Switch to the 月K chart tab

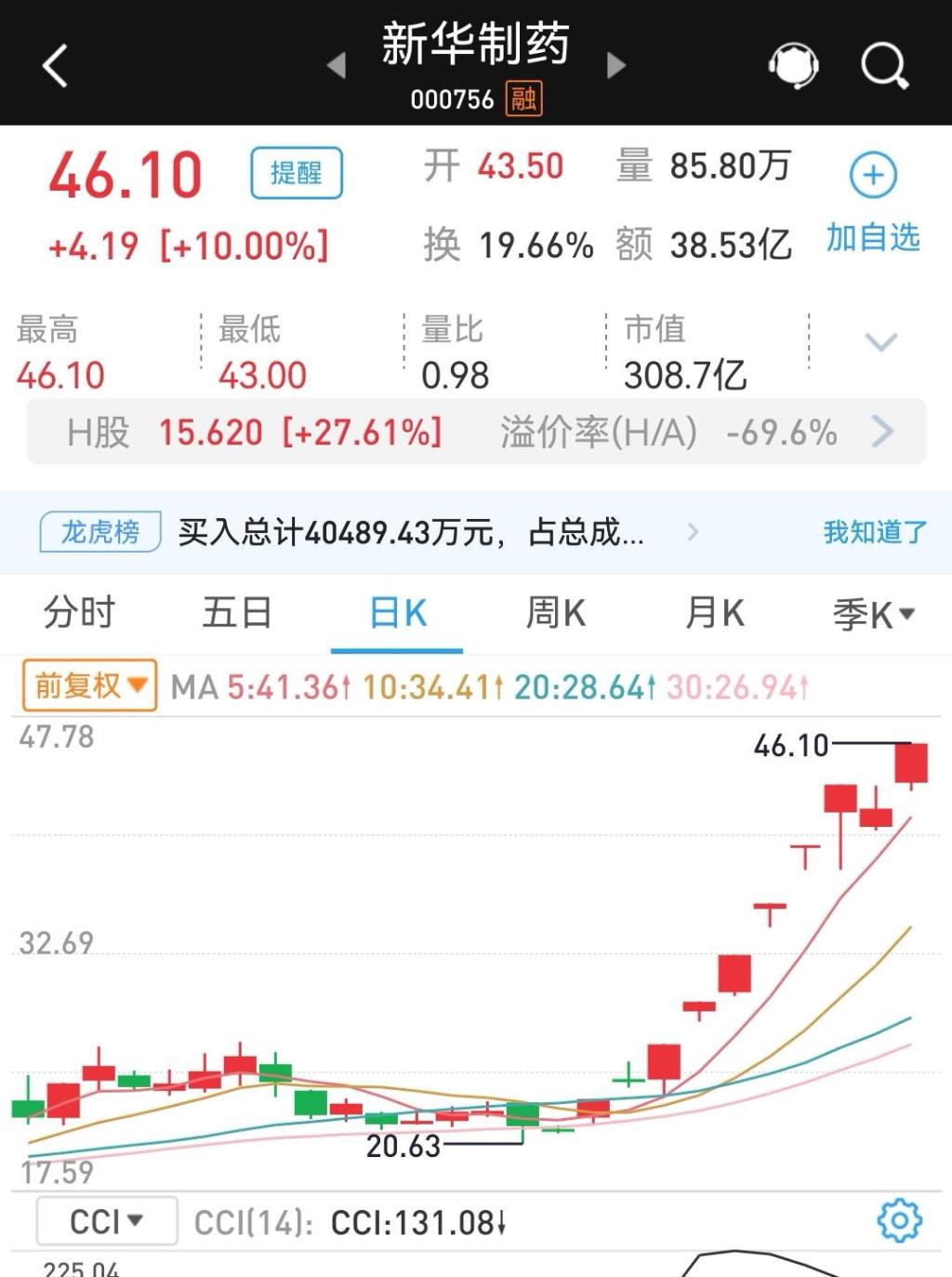click(714, 614)
